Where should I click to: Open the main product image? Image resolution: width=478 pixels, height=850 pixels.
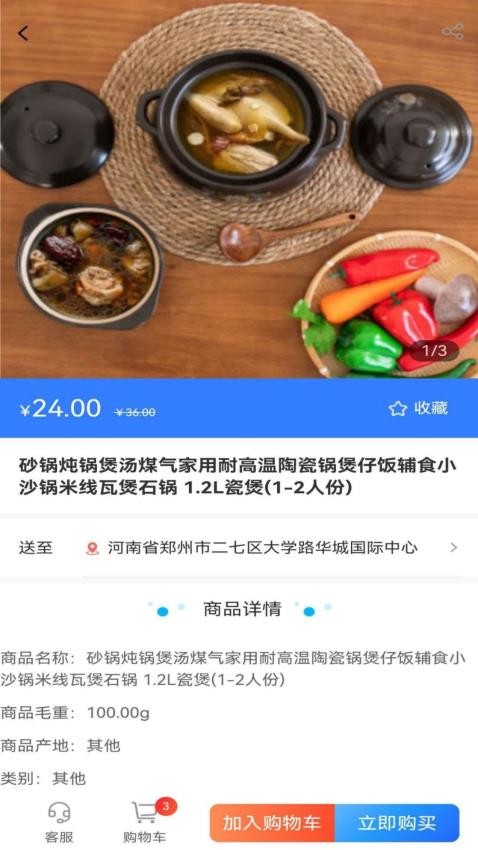point(239,189)
